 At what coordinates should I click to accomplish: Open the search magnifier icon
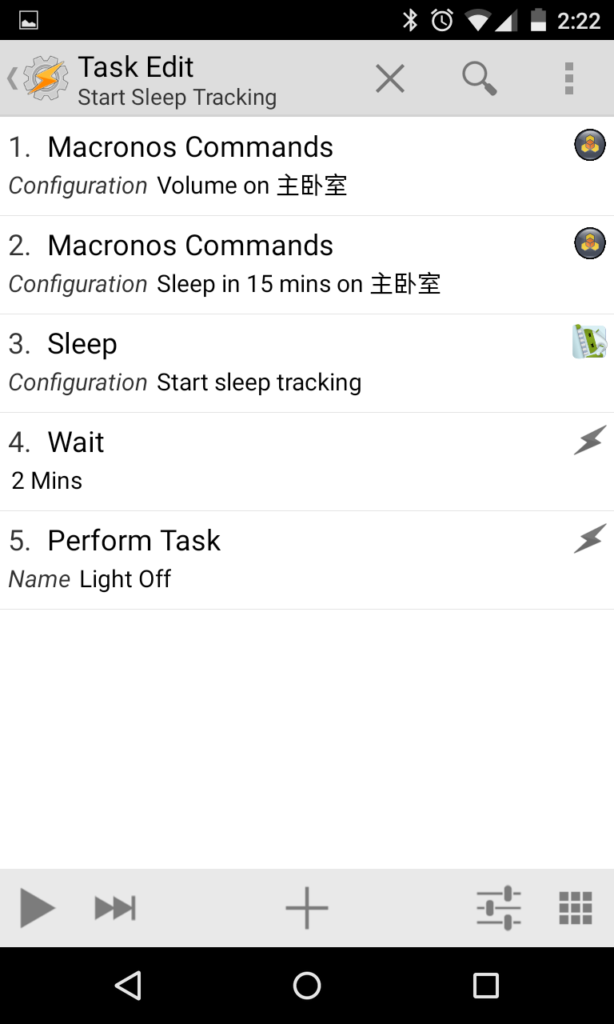479,79
